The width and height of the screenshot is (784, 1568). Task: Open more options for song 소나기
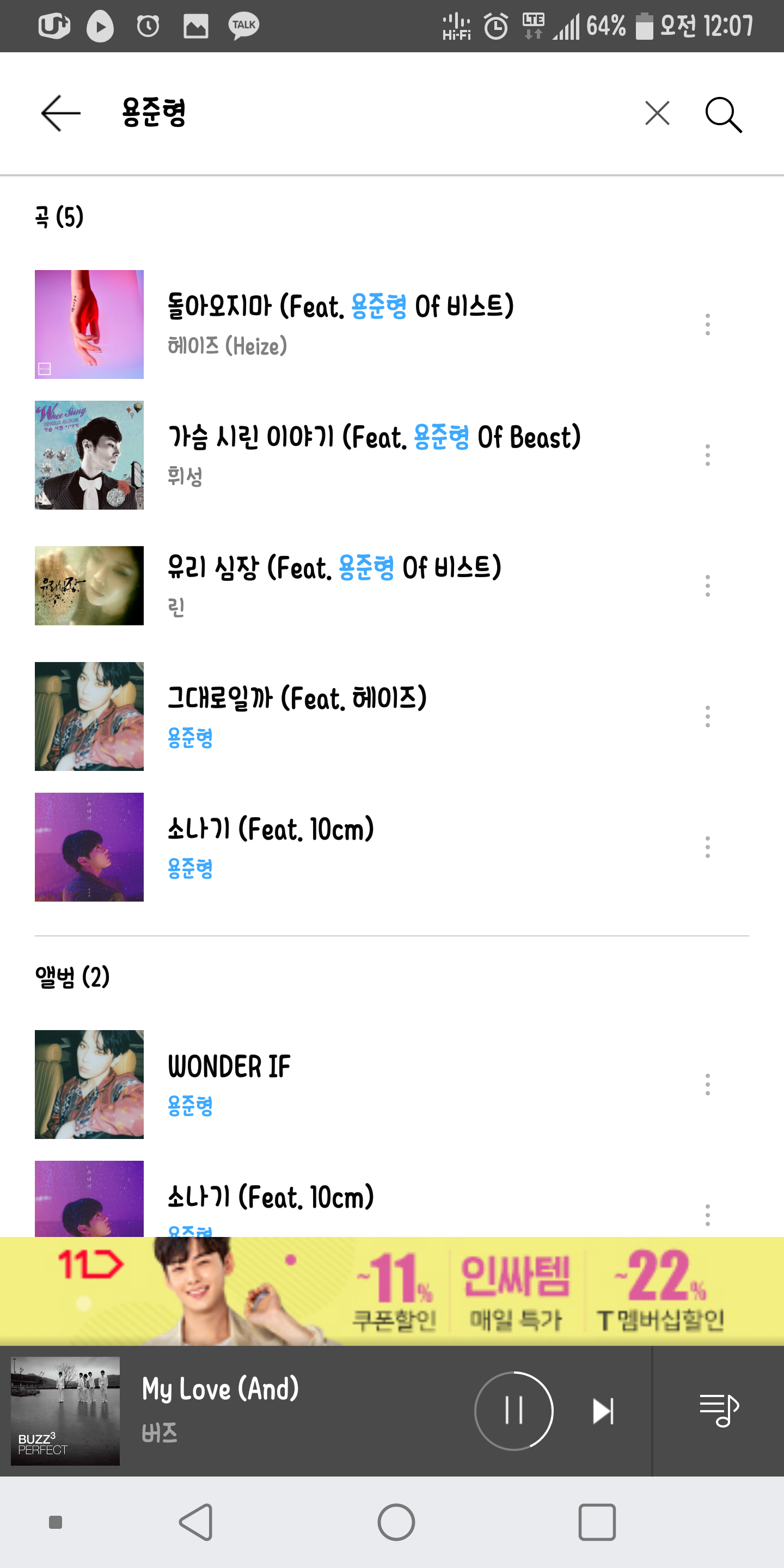(x=707, y=847)
